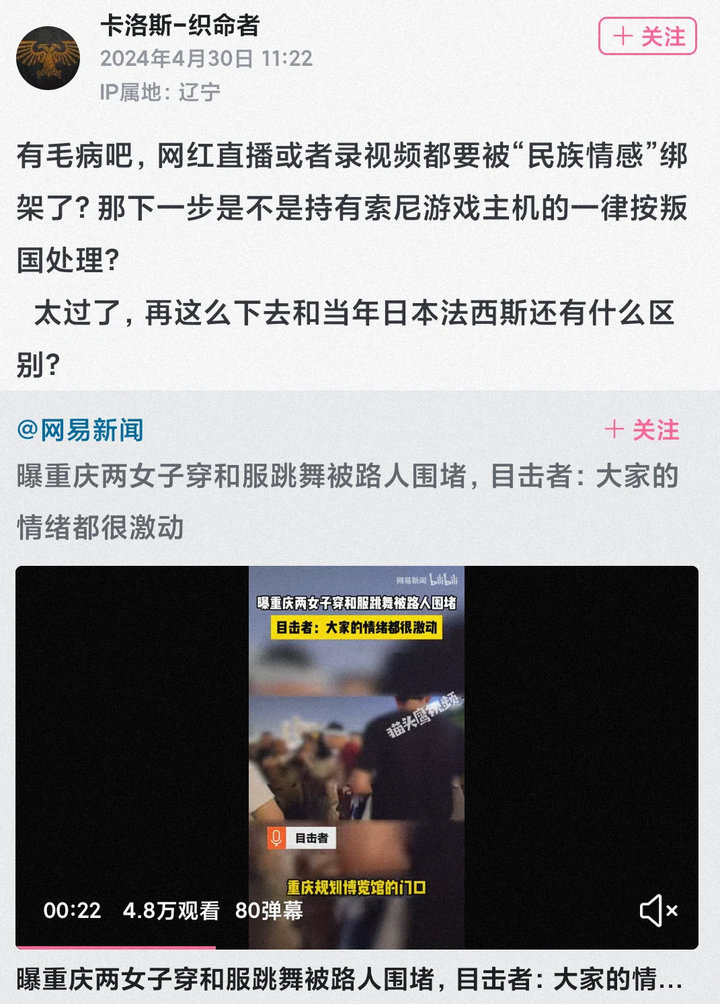Viewport: 720px width, 1004px height.
Task: Open the @网易新闻 profile link
Action: [80, 430]
